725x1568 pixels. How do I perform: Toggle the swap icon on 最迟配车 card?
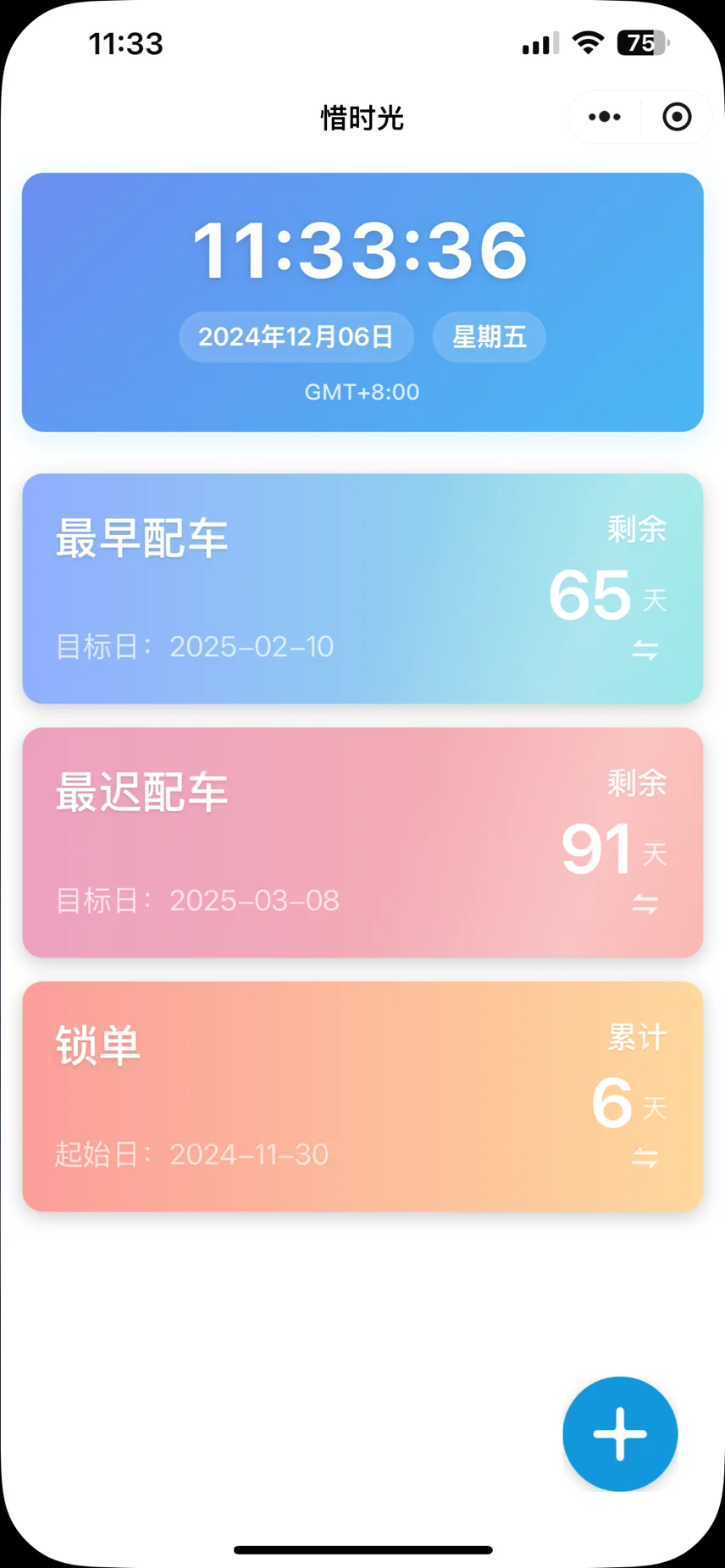pyautogui.click(x=645, y=903)
